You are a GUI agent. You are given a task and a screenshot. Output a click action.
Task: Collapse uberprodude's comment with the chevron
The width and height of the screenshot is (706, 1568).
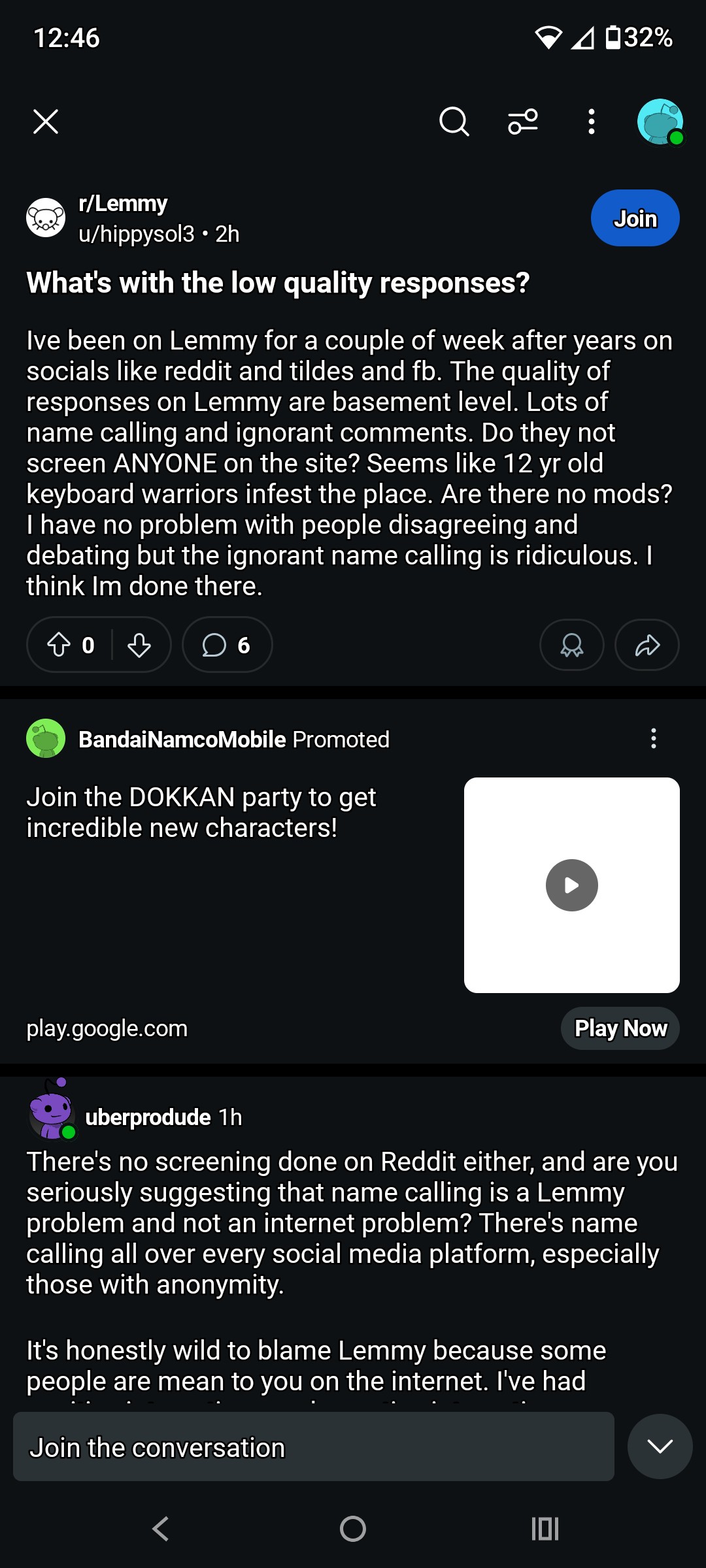tap(660, 1447)
